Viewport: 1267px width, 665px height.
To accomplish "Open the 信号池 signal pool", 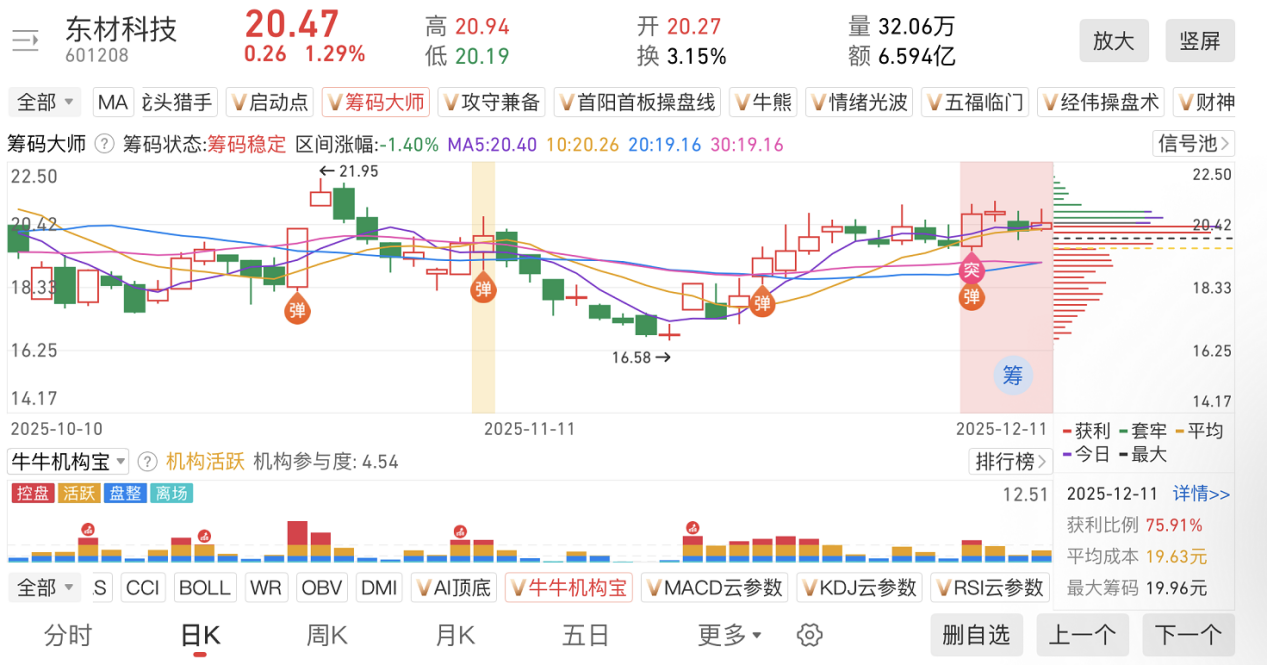I will click(1194, 144).
